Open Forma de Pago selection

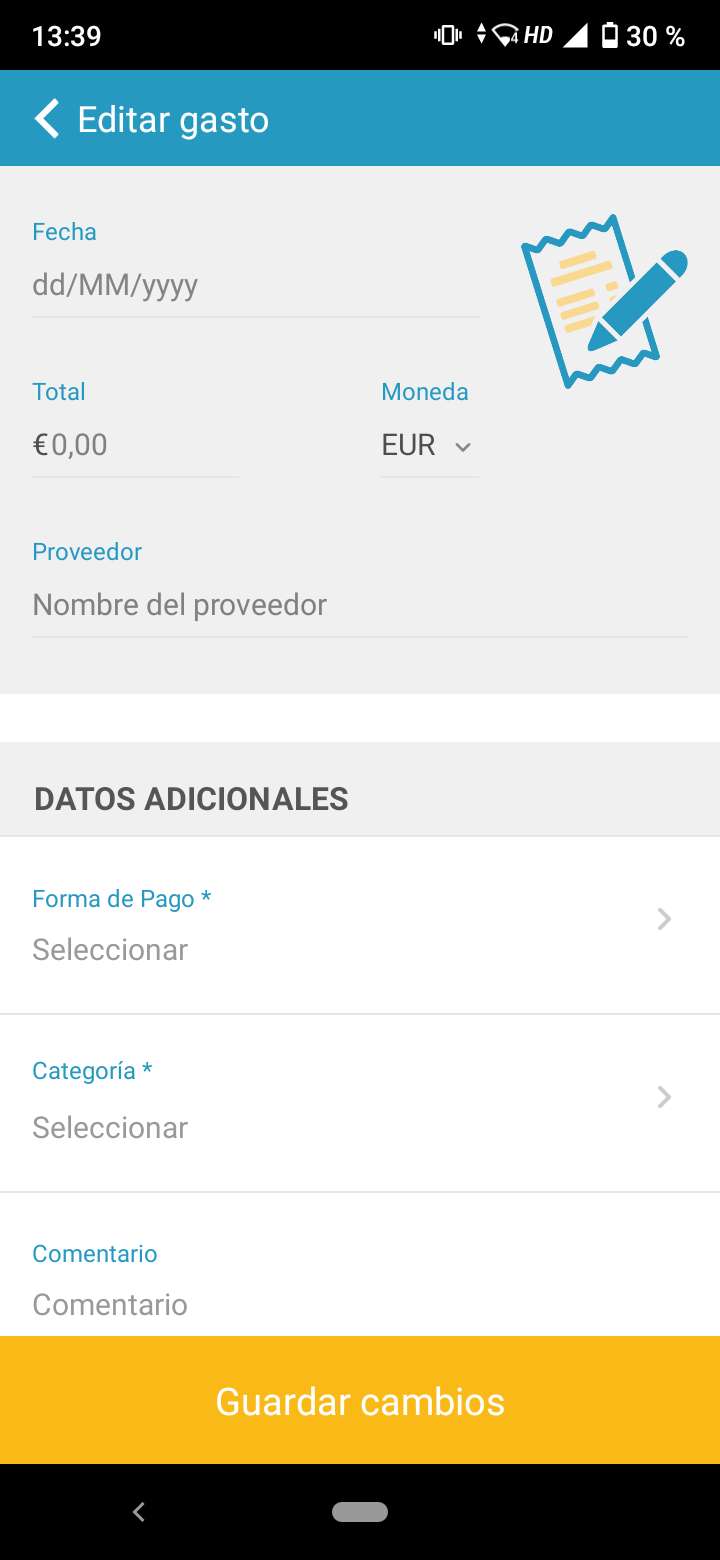(360, 925)
